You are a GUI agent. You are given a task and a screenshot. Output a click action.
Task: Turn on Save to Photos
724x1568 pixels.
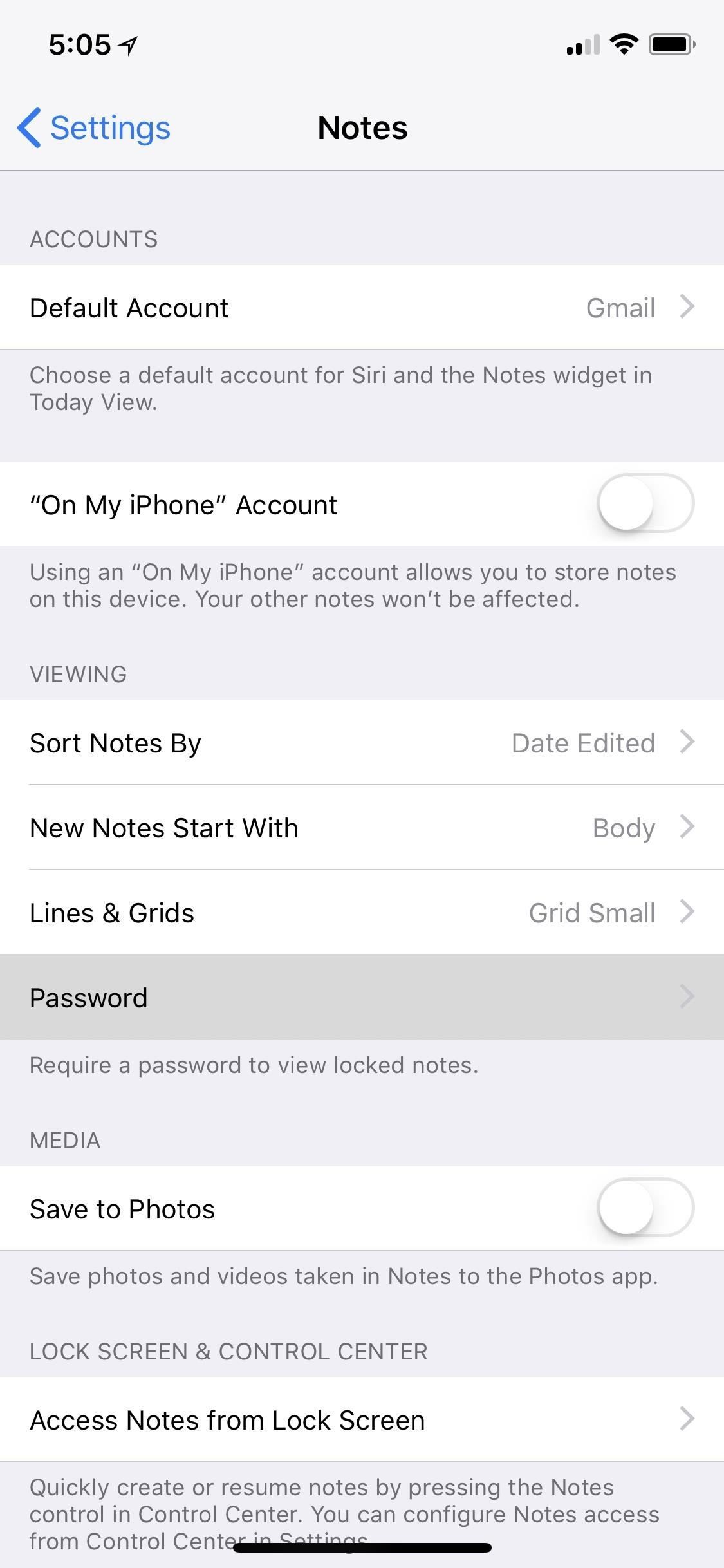[645, 1208]
